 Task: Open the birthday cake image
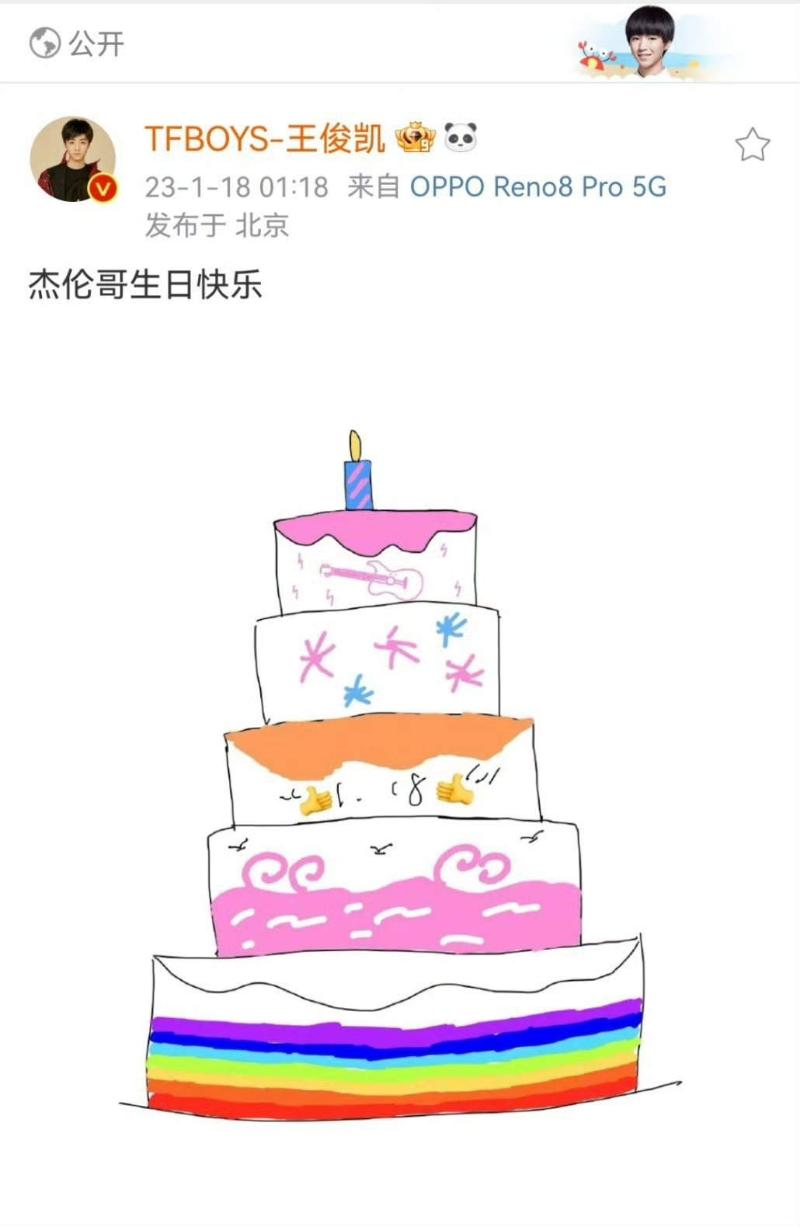pos(398,780)
